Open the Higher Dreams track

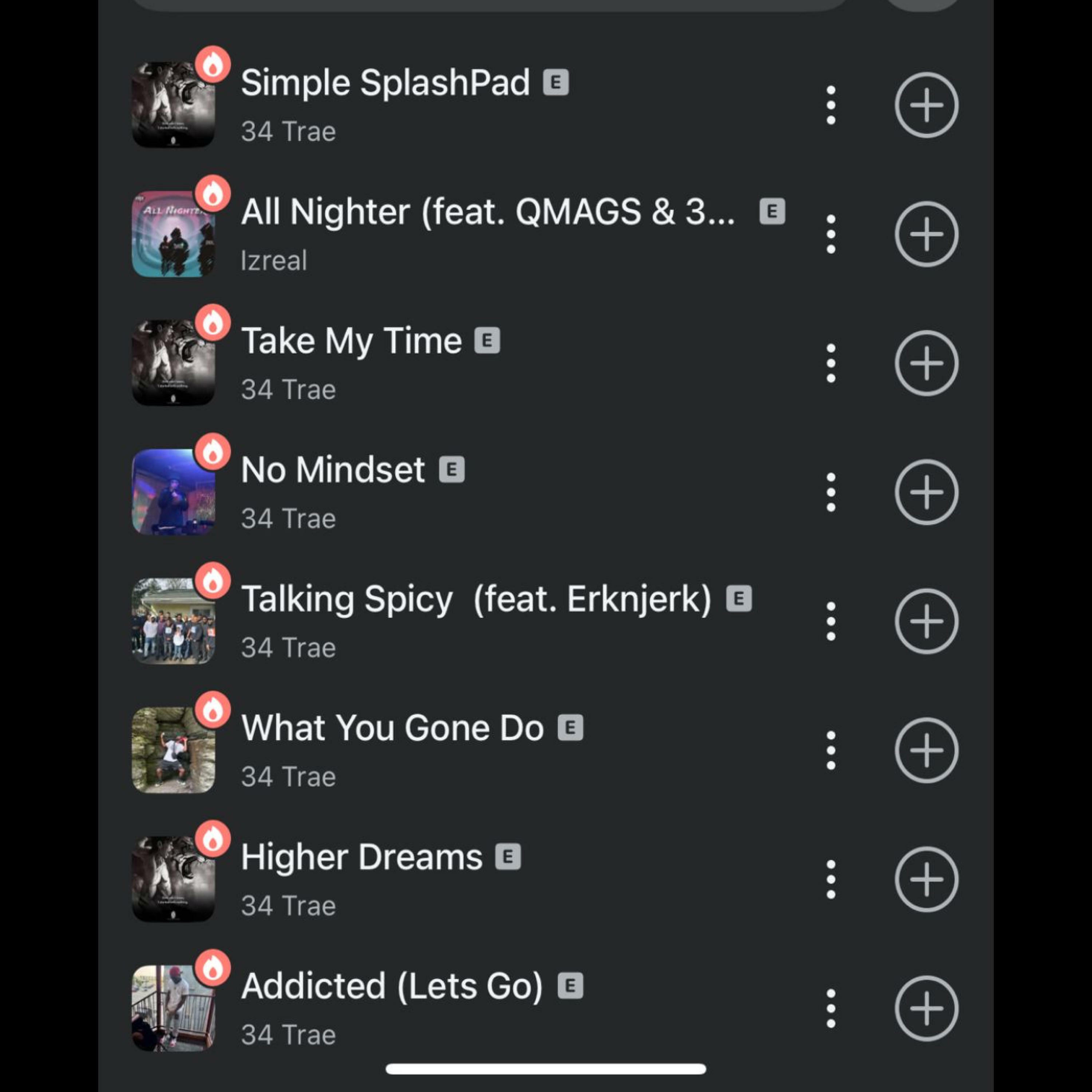[362, 858]
